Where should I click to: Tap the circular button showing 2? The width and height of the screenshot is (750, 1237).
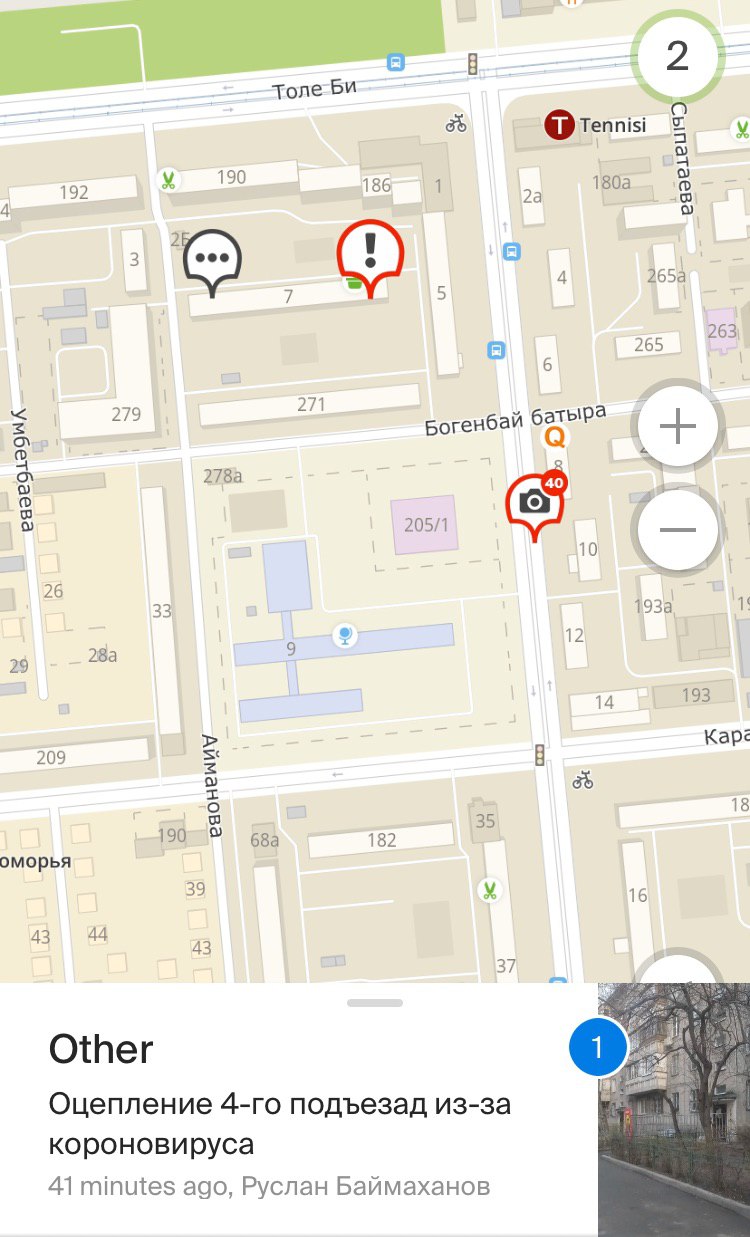coord(678,56)
